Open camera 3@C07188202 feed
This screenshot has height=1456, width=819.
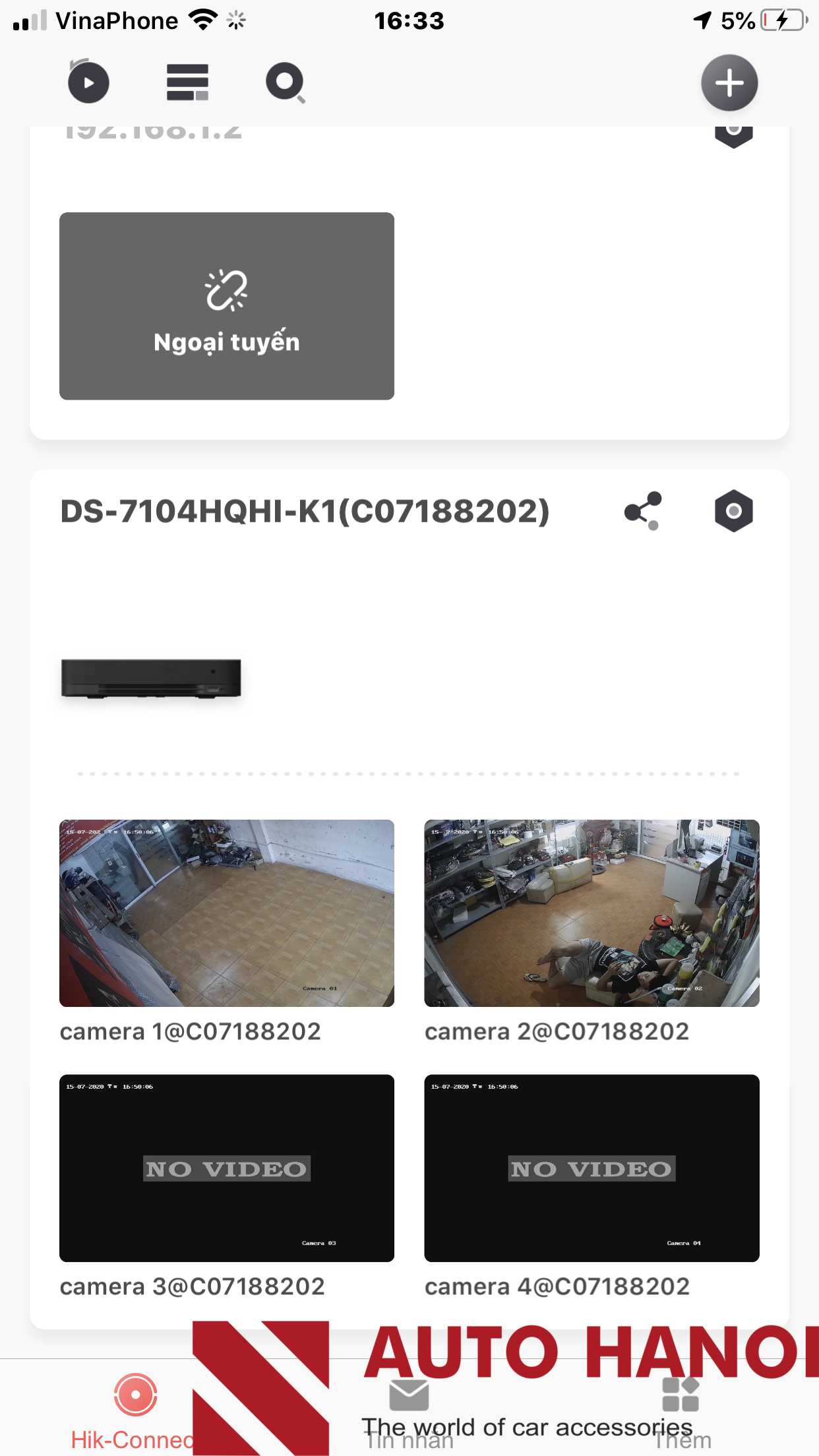(x=227, y=1168)
